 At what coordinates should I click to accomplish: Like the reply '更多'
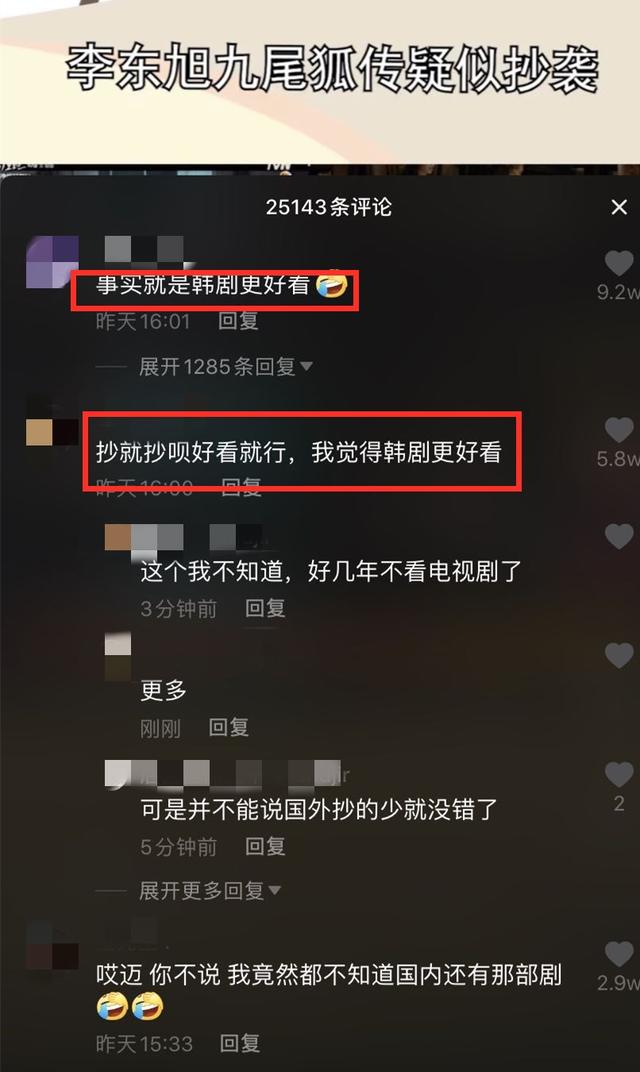tap(619, 655)
